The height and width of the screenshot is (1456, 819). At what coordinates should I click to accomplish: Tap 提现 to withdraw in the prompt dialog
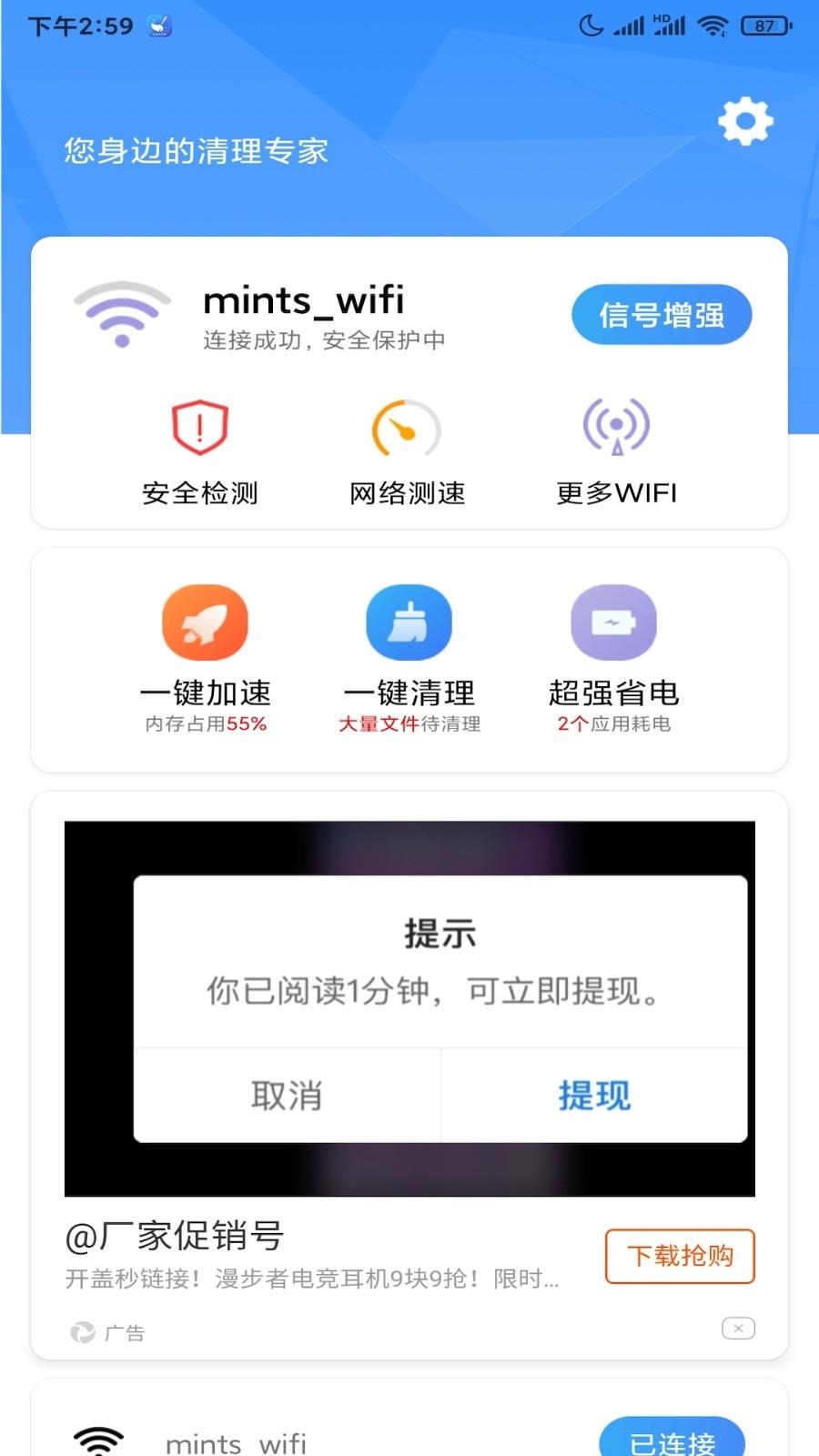pos(594,1096)
